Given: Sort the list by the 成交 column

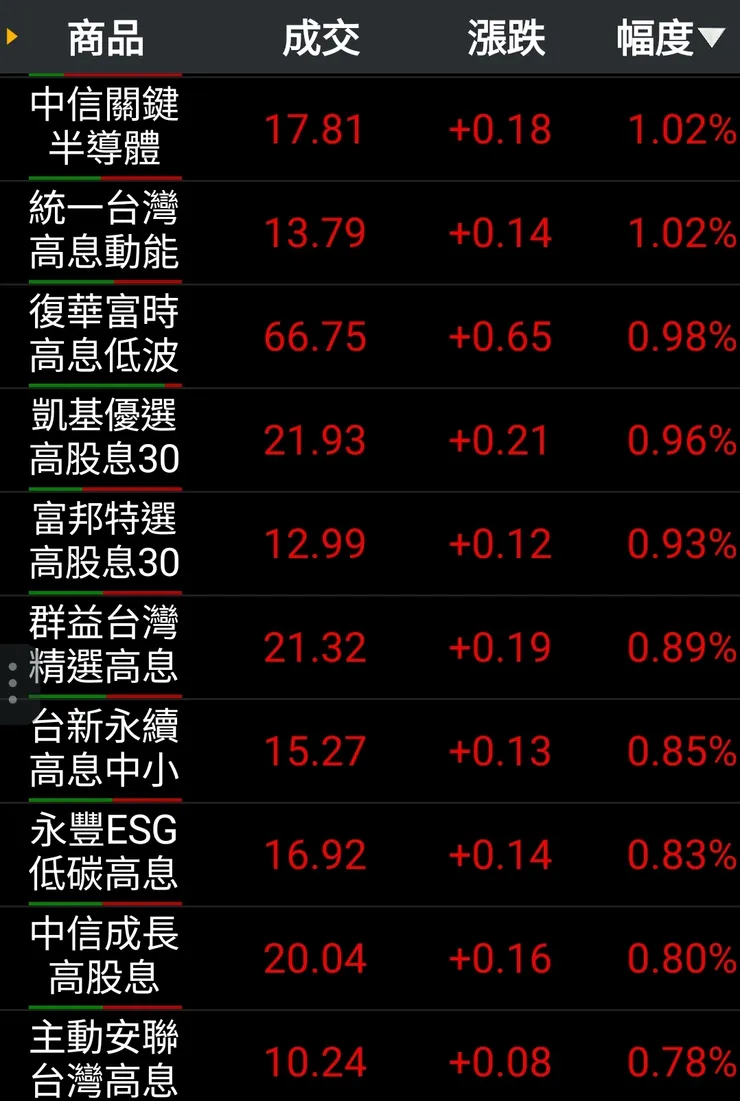Looking at the screenshot, I should coord(322,38).
